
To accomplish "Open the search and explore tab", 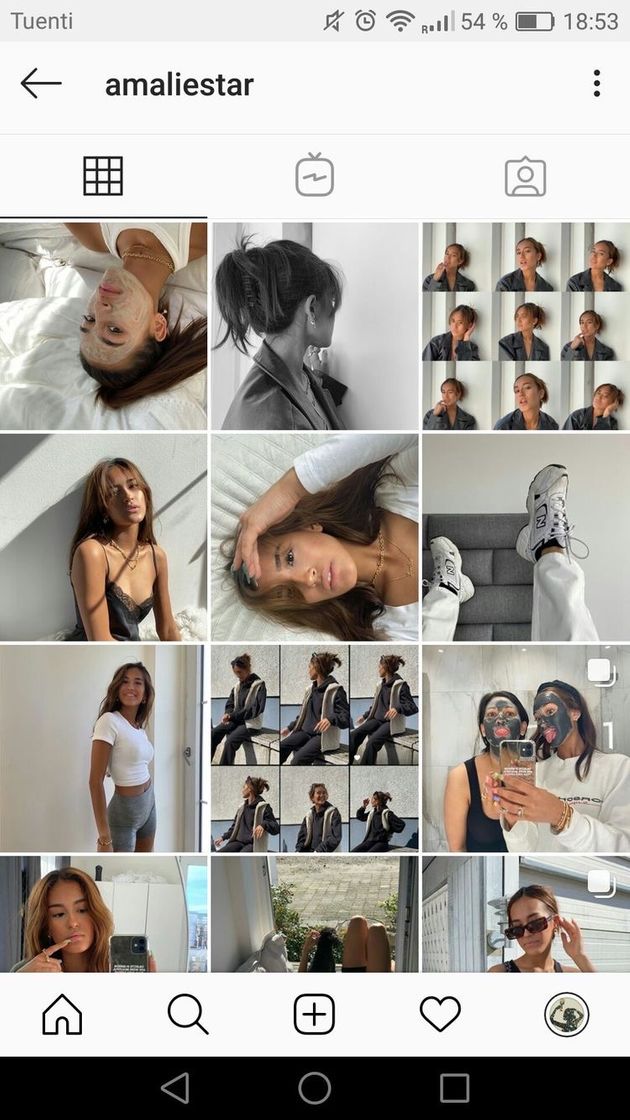I will (188, 1015).
